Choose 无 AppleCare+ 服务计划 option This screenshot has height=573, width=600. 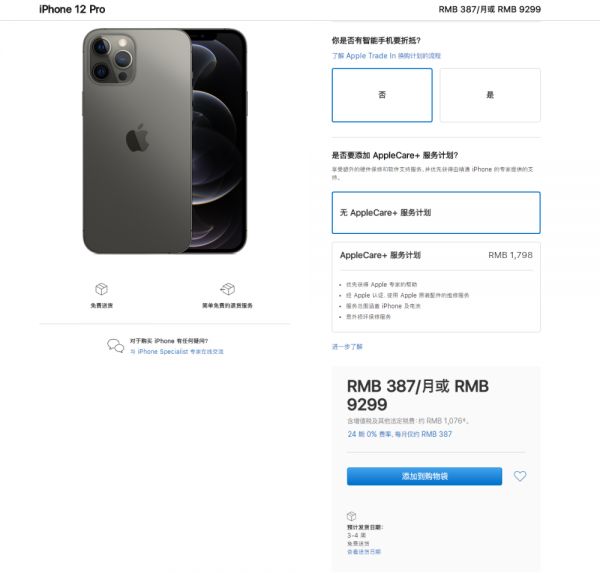tap(436, 213)
